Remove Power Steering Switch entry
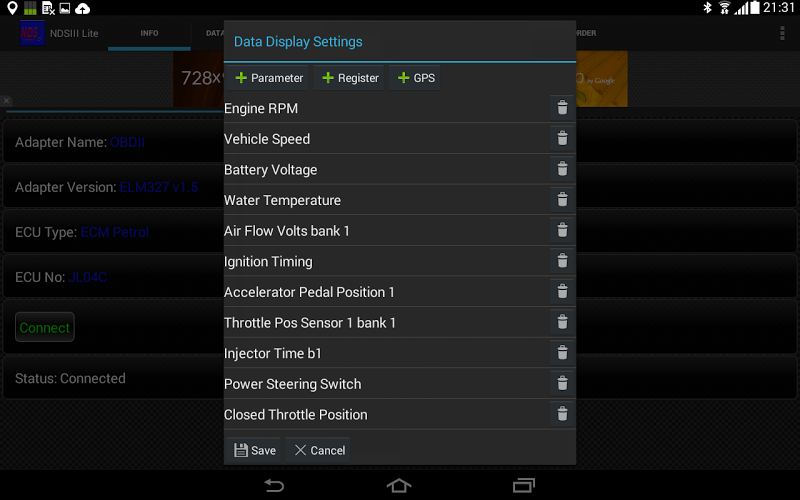Viewport: 800px width, 500px height. [562, 384]
